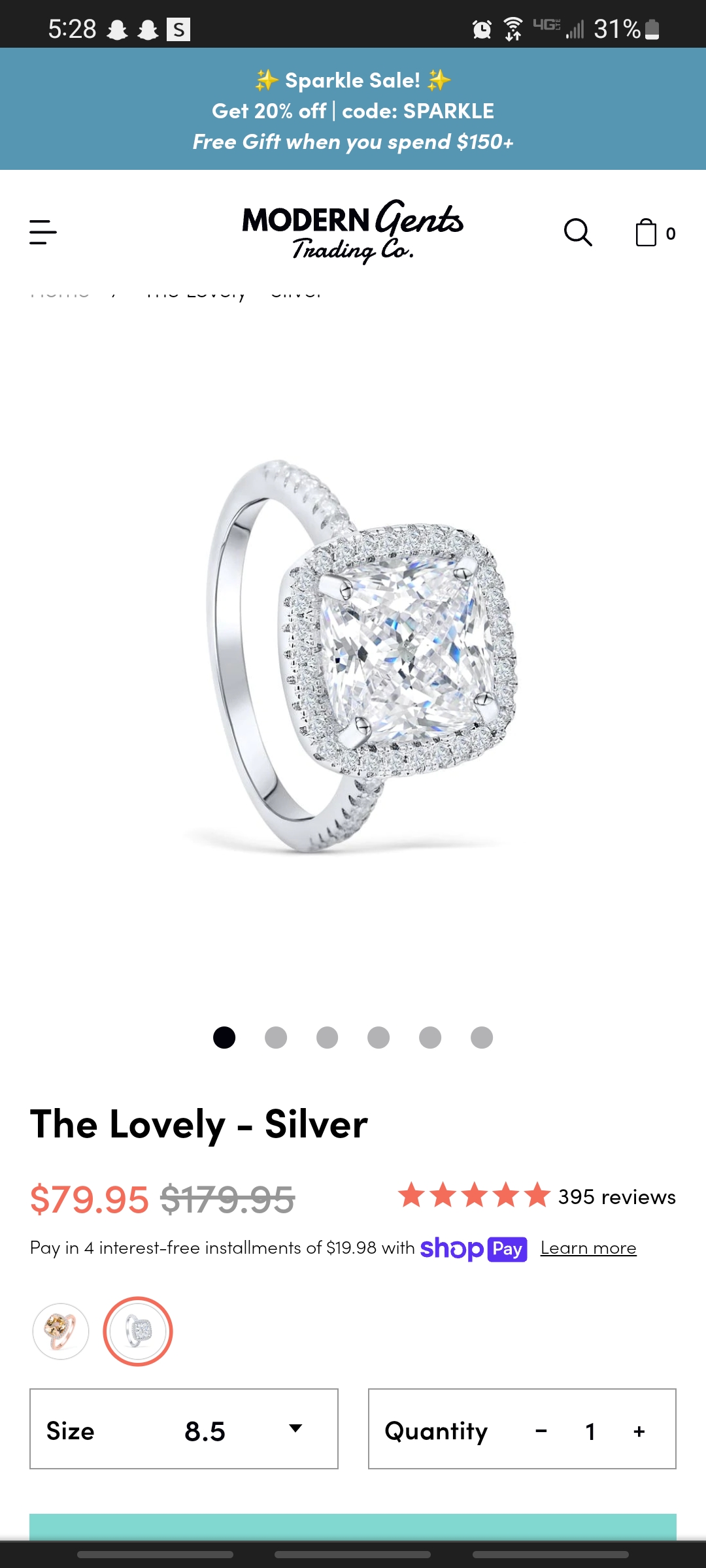Open the shopping bag cart
706x1568 pixels.
point(647,233)
